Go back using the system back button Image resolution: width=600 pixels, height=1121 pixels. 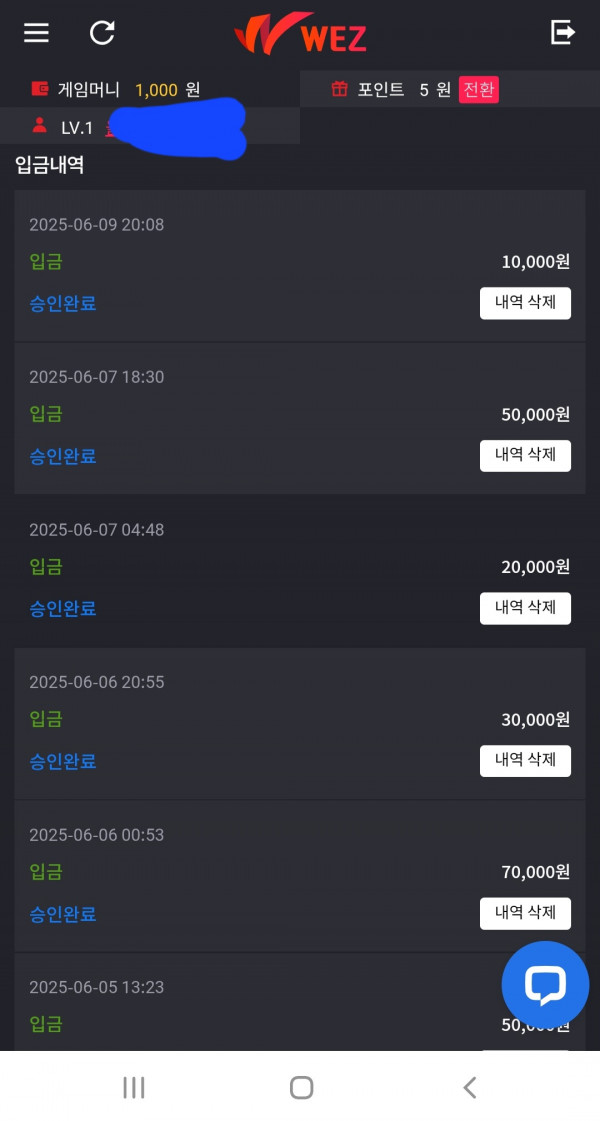[469, 1087]
